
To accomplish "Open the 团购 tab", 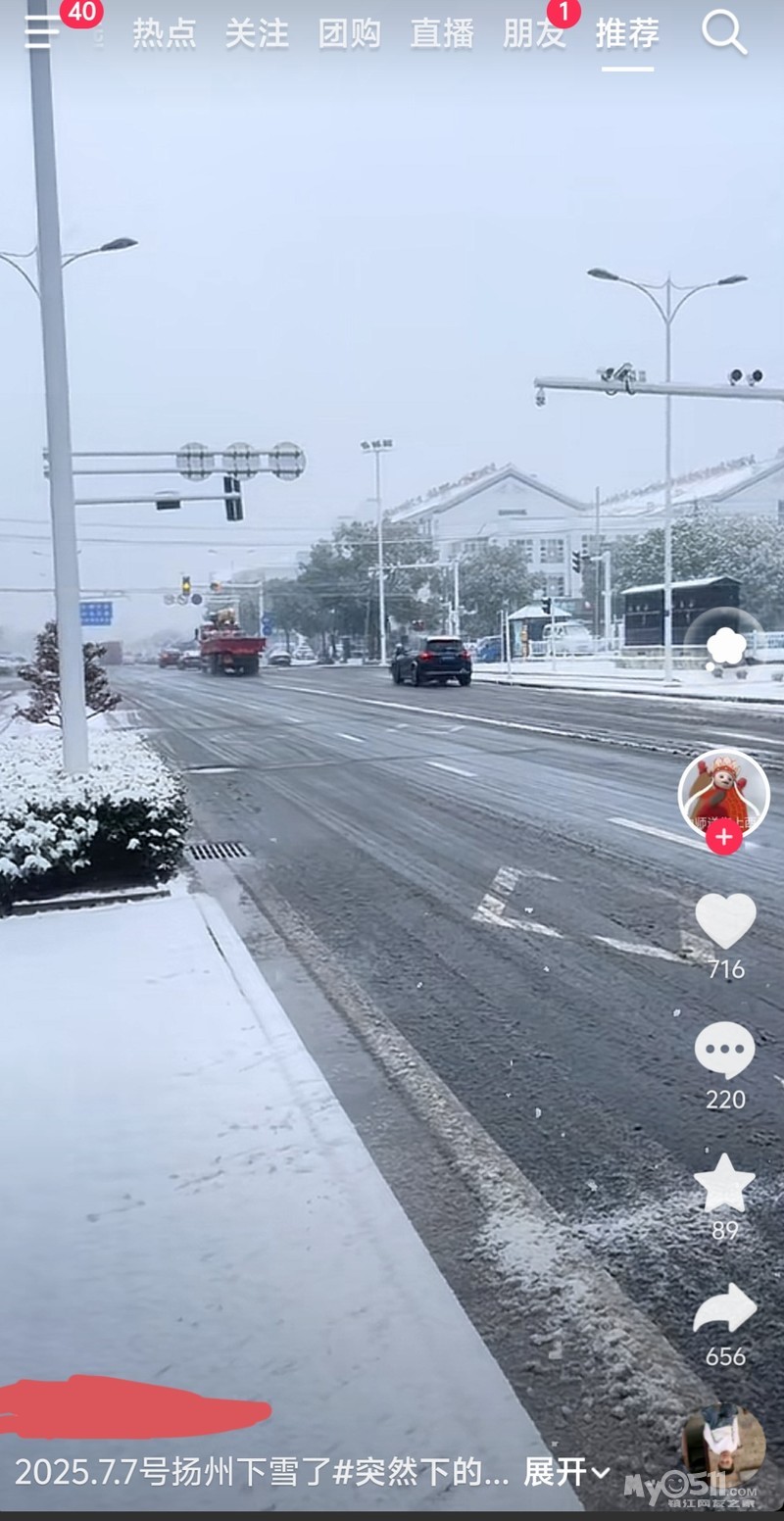I will click(349, 33).
